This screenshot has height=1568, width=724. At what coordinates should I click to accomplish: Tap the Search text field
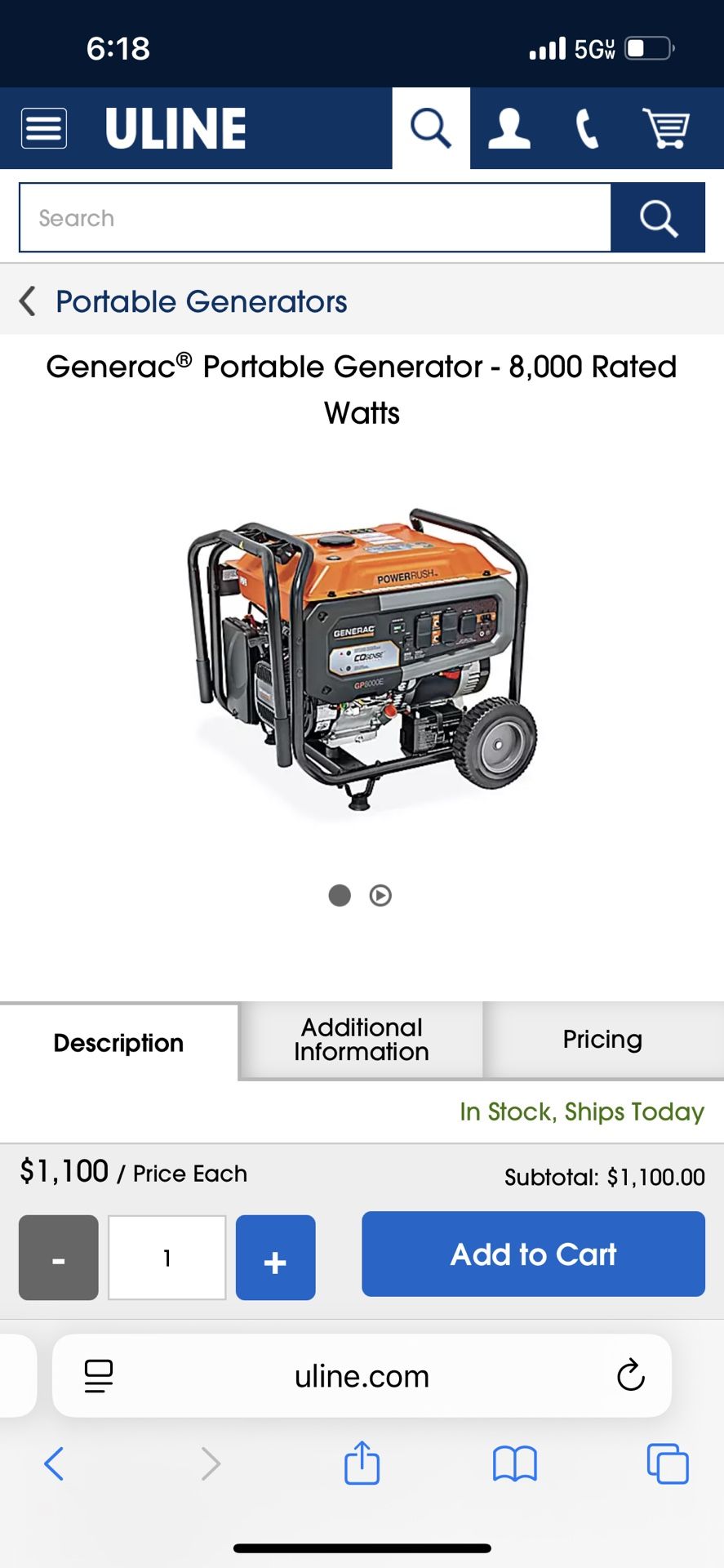coord(314,218)
